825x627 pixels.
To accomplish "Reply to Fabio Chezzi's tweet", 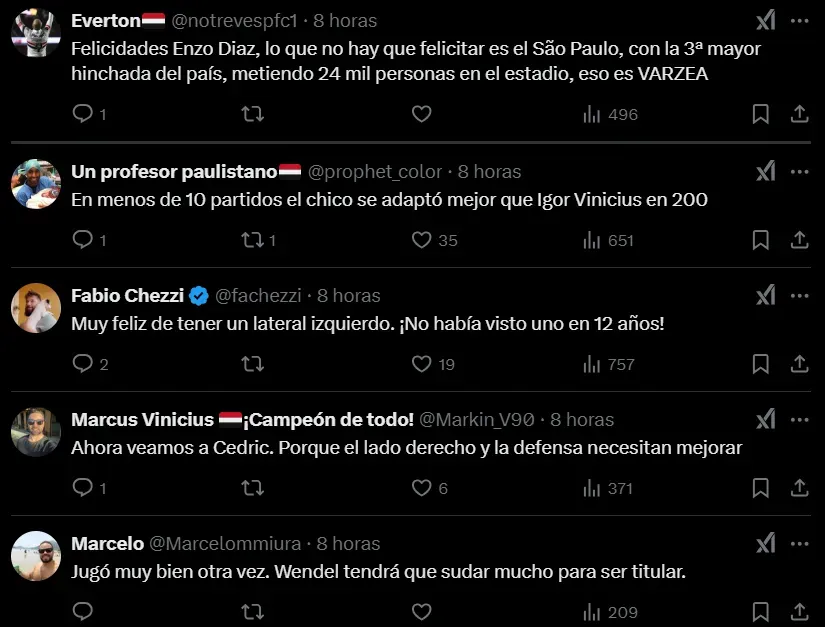I will pyautogui.click(x=83, y=364).
